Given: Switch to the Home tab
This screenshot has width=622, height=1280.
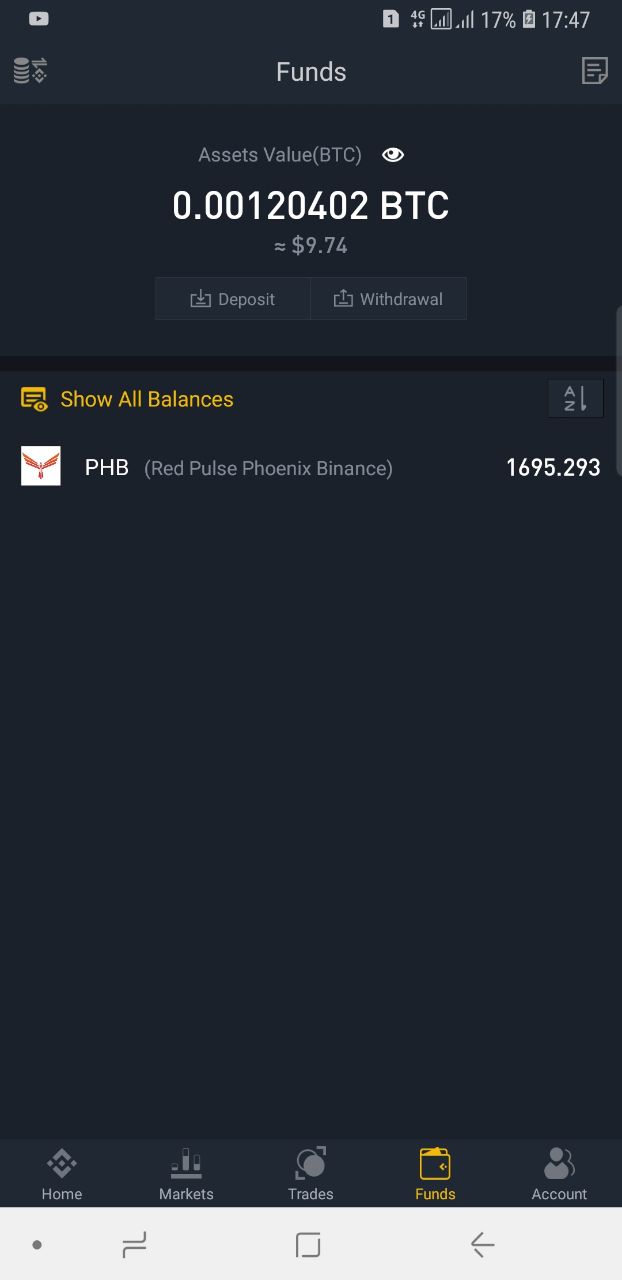Looking at the screenshot, I should (x=62, y=1174).
